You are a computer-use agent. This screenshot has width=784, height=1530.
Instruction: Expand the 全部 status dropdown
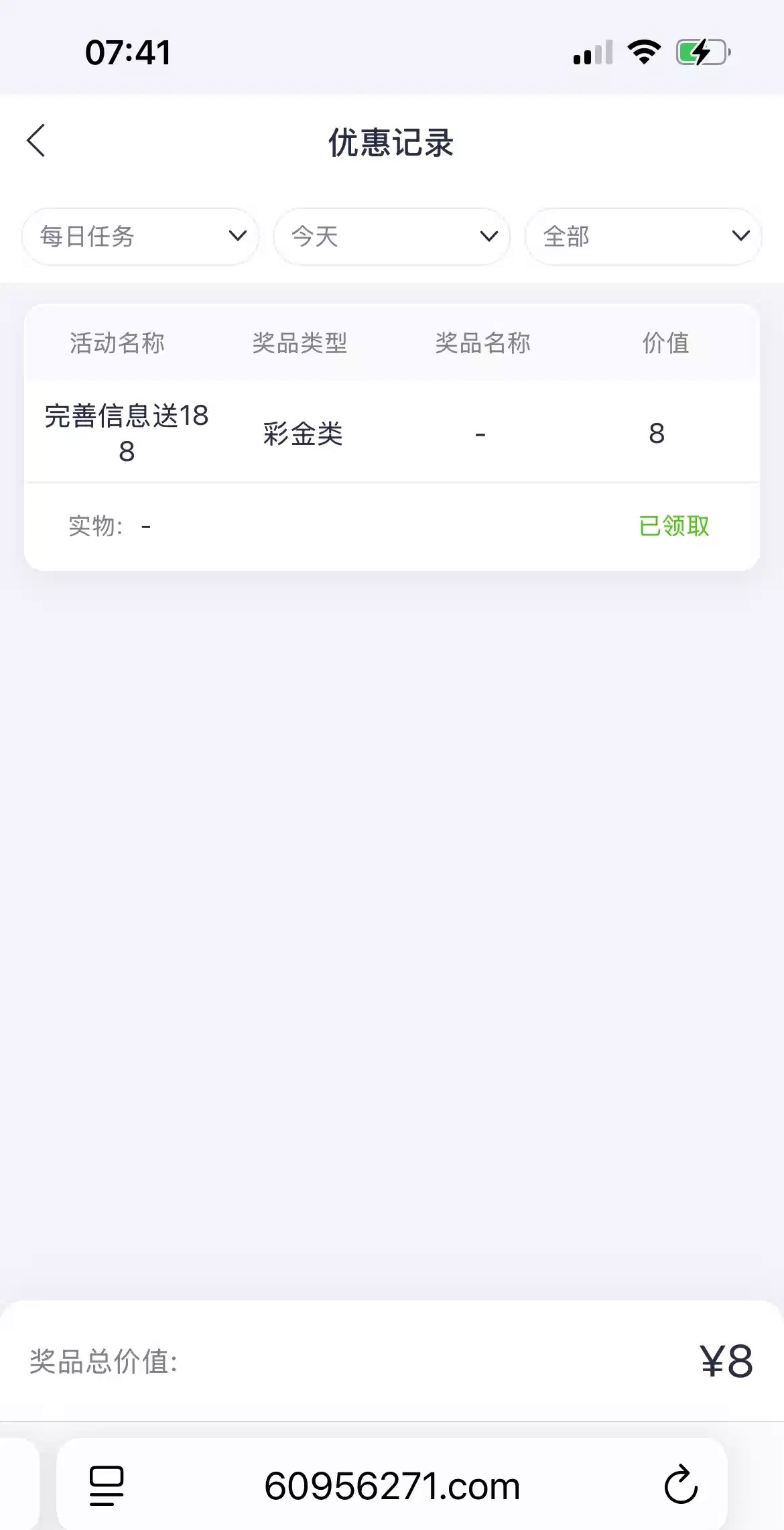643,237
